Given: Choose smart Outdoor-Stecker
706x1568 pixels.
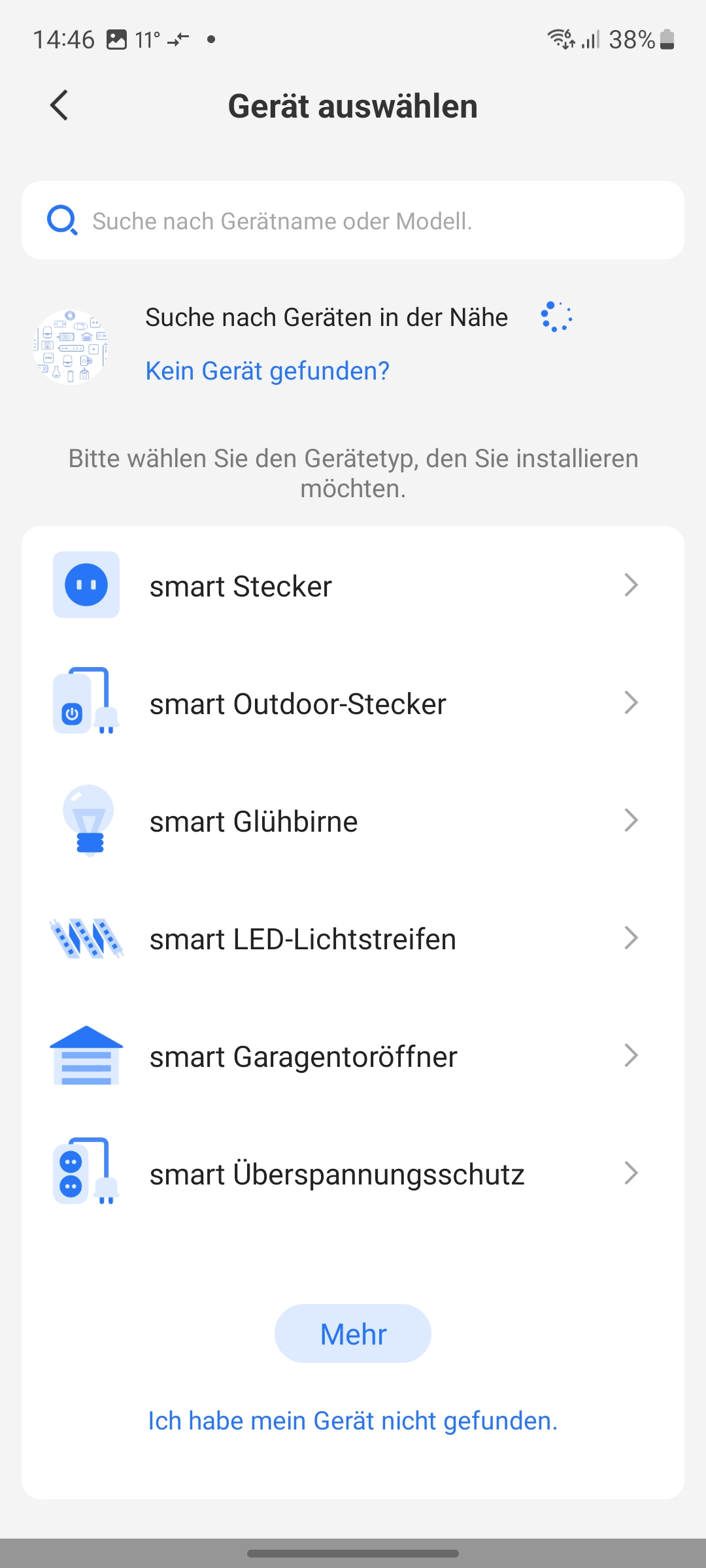Looking at the screenshot, I should pyautogui.click(x=353, y=703).
